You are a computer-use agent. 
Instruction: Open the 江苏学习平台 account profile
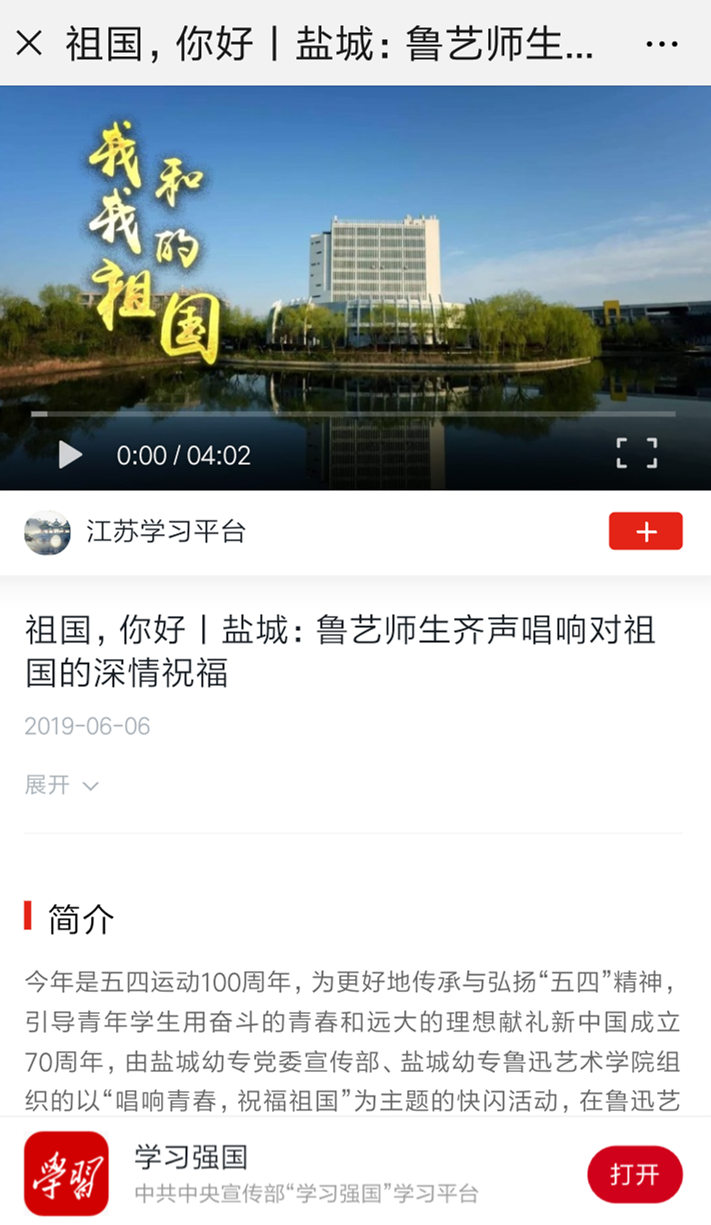pyautogui.click(x=165, y=532)
